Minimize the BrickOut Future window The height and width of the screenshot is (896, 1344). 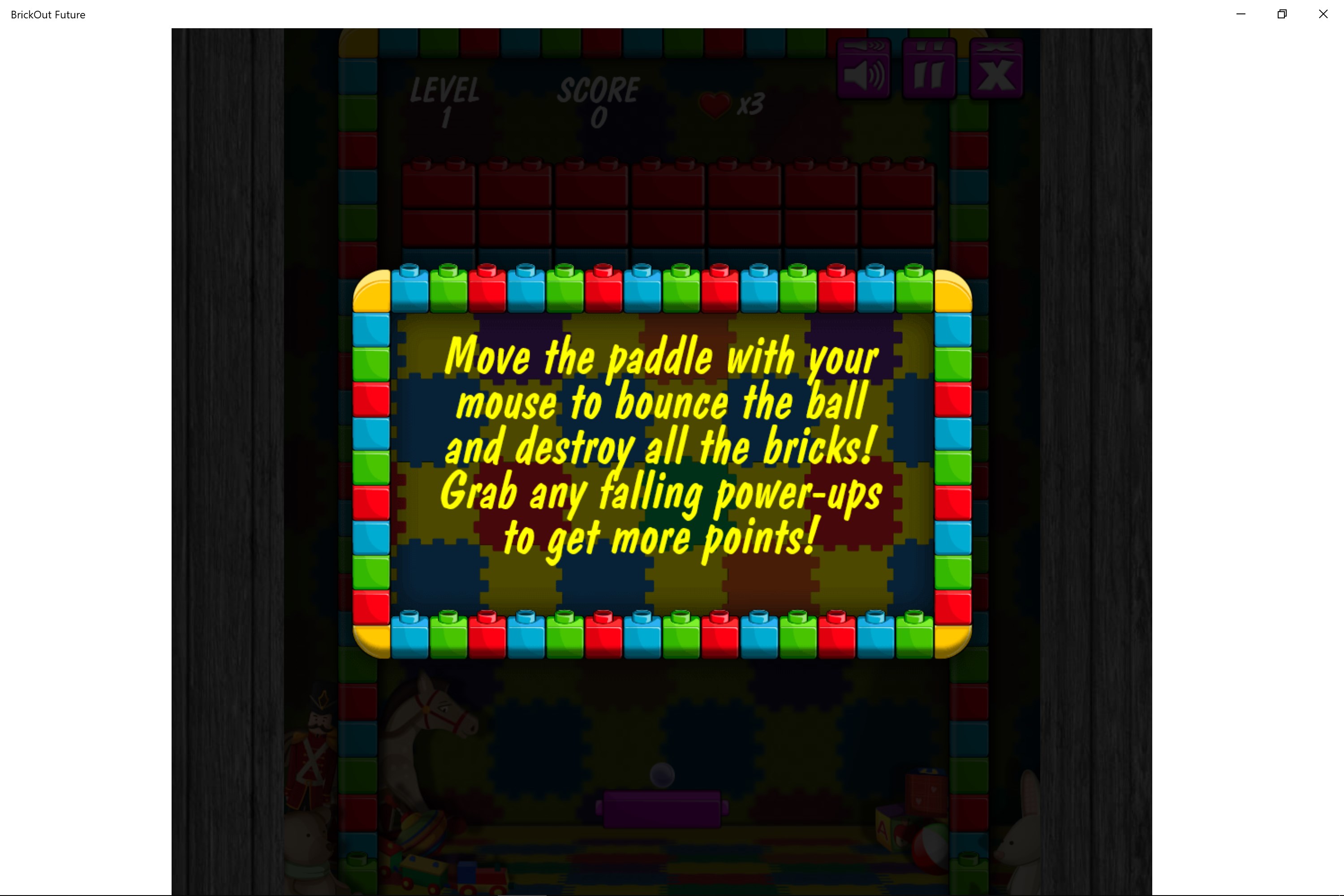tap(1241, 14)
